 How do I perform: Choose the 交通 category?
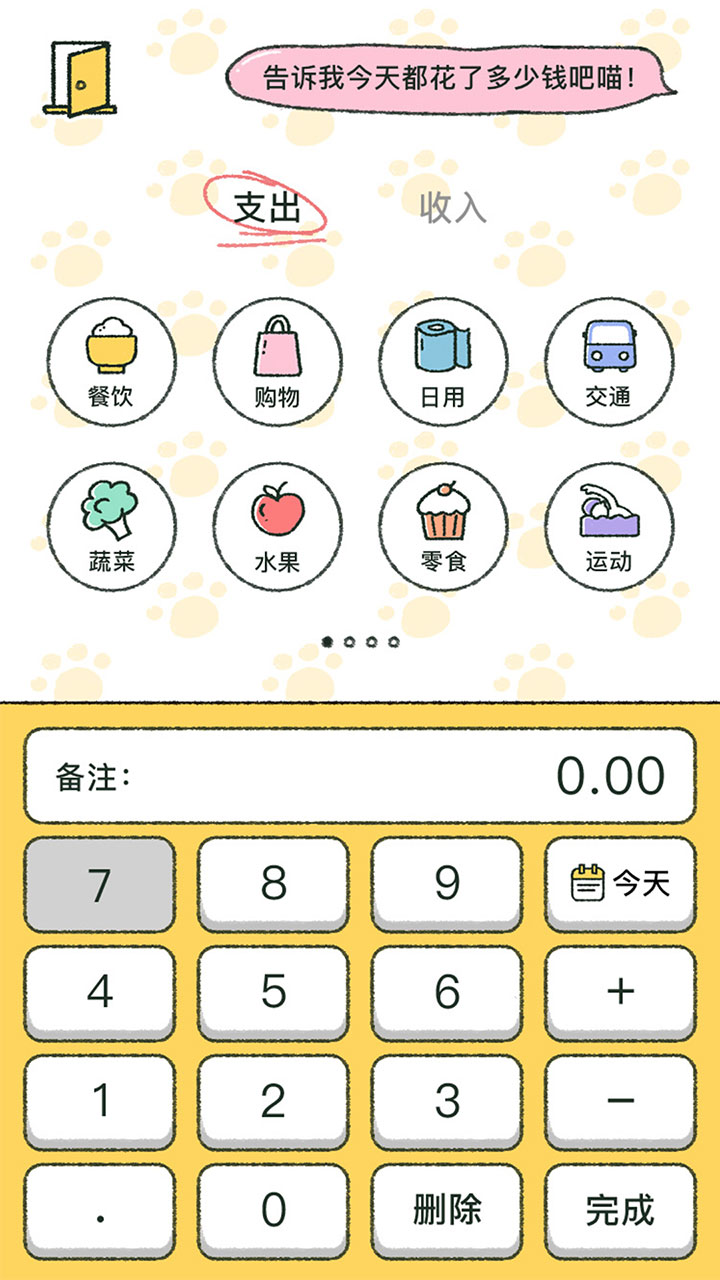pyautogui.click(x=609, y=362)
